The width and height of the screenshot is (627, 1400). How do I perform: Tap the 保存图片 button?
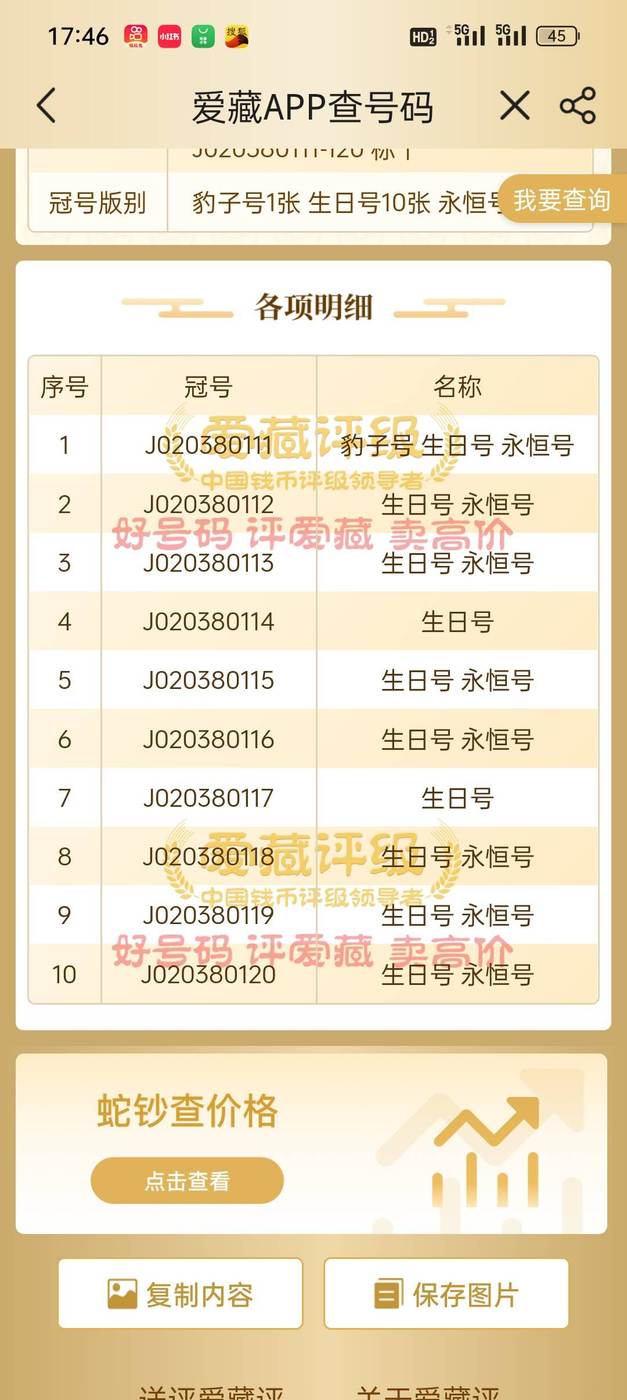(x=446, y=1294)
